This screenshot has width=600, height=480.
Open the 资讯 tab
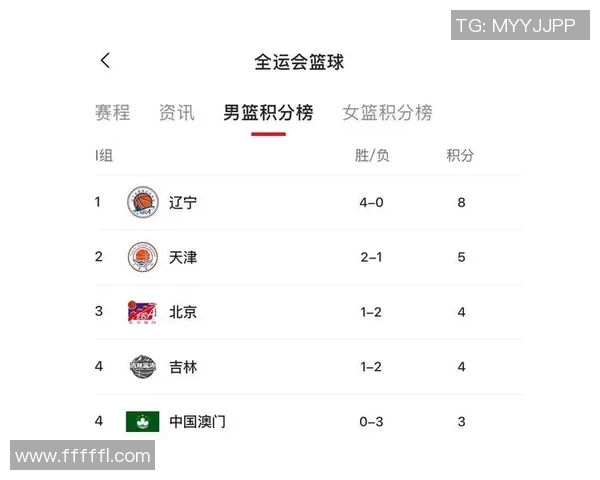point(176,113)
